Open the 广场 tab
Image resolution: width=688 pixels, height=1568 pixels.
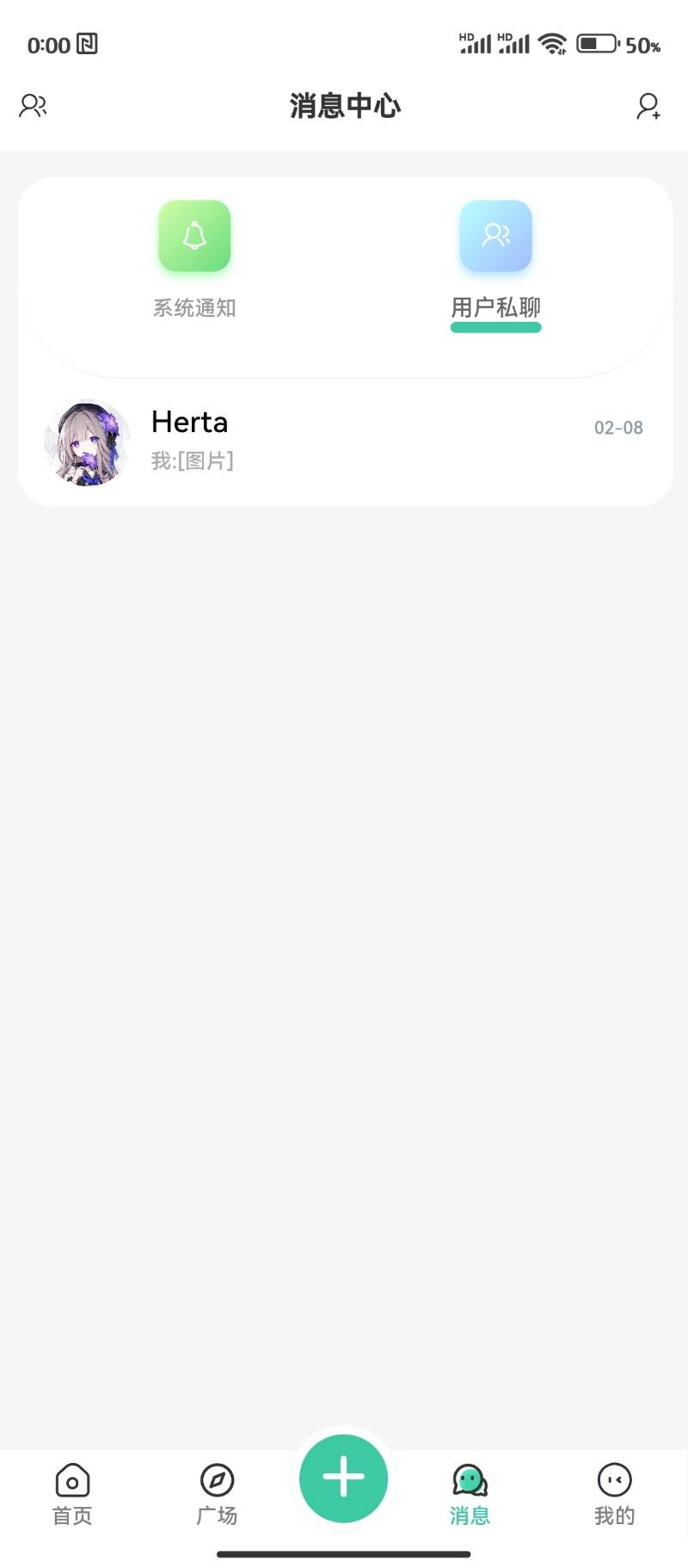[x=217, y=1496]
